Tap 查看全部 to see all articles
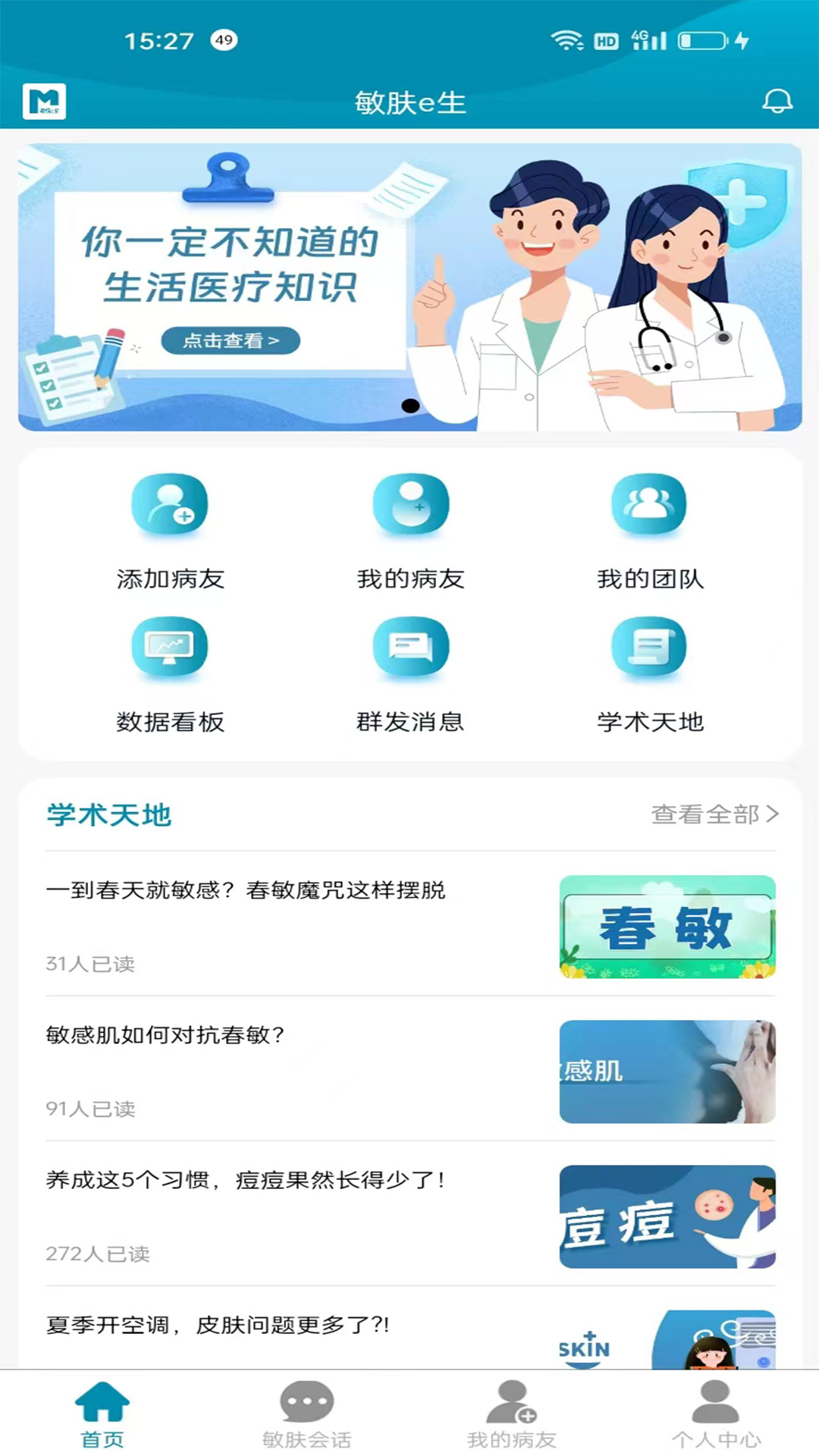 [x=714, y=814]
